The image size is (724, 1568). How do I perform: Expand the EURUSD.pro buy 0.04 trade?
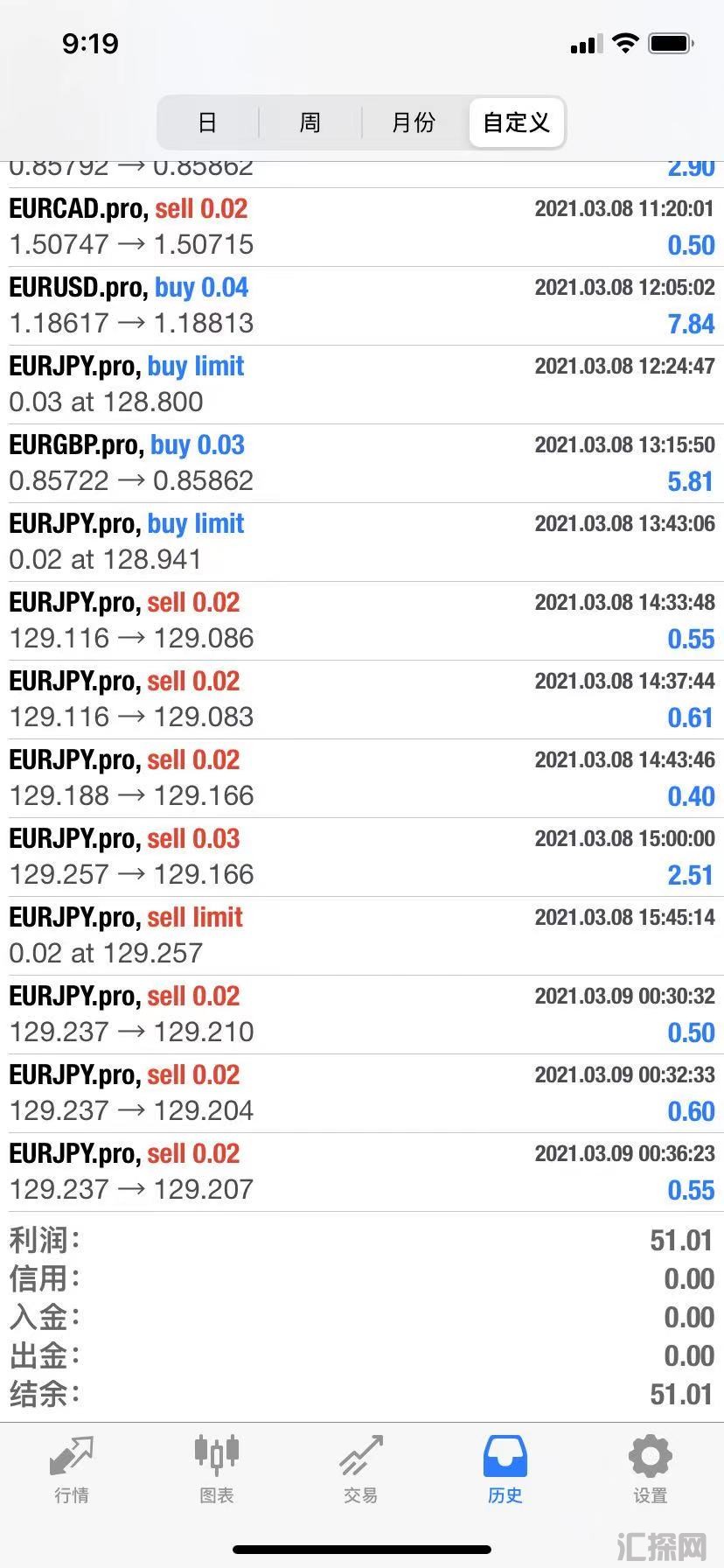362,306
